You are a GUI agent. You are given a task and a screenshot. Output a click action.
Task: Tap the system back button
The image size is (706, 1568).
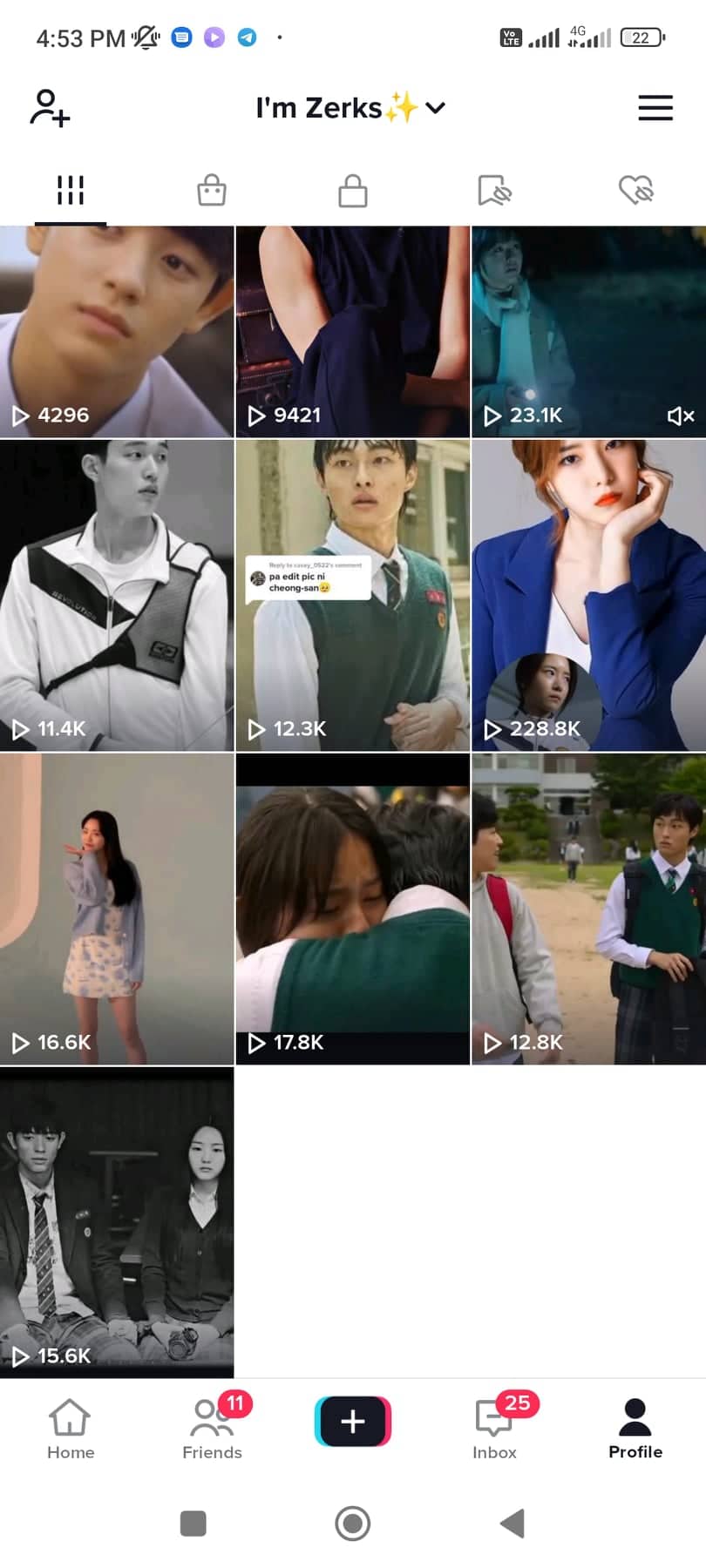point(513,1524)
